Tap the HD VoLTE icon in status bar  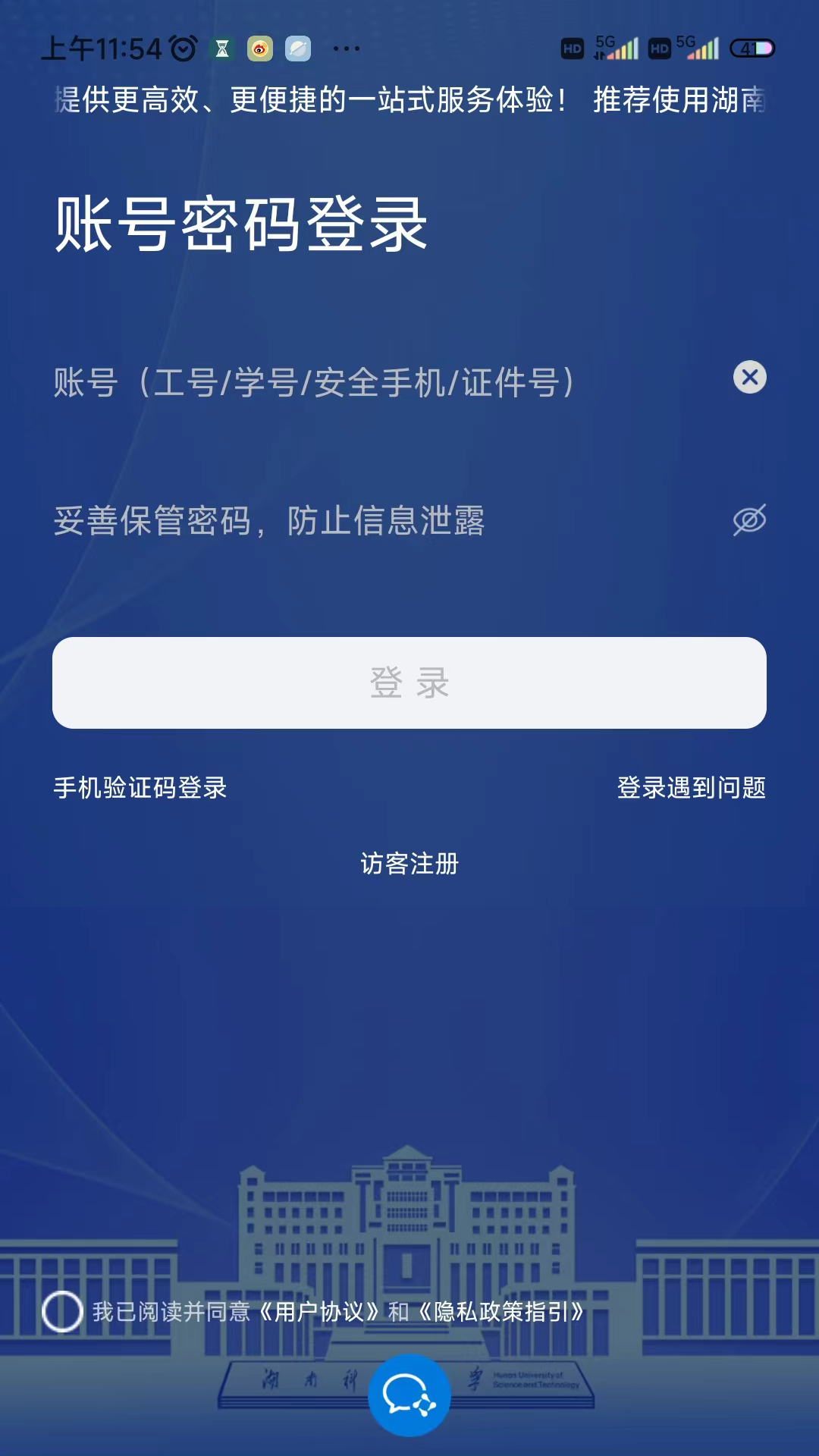tap(573, 49)
